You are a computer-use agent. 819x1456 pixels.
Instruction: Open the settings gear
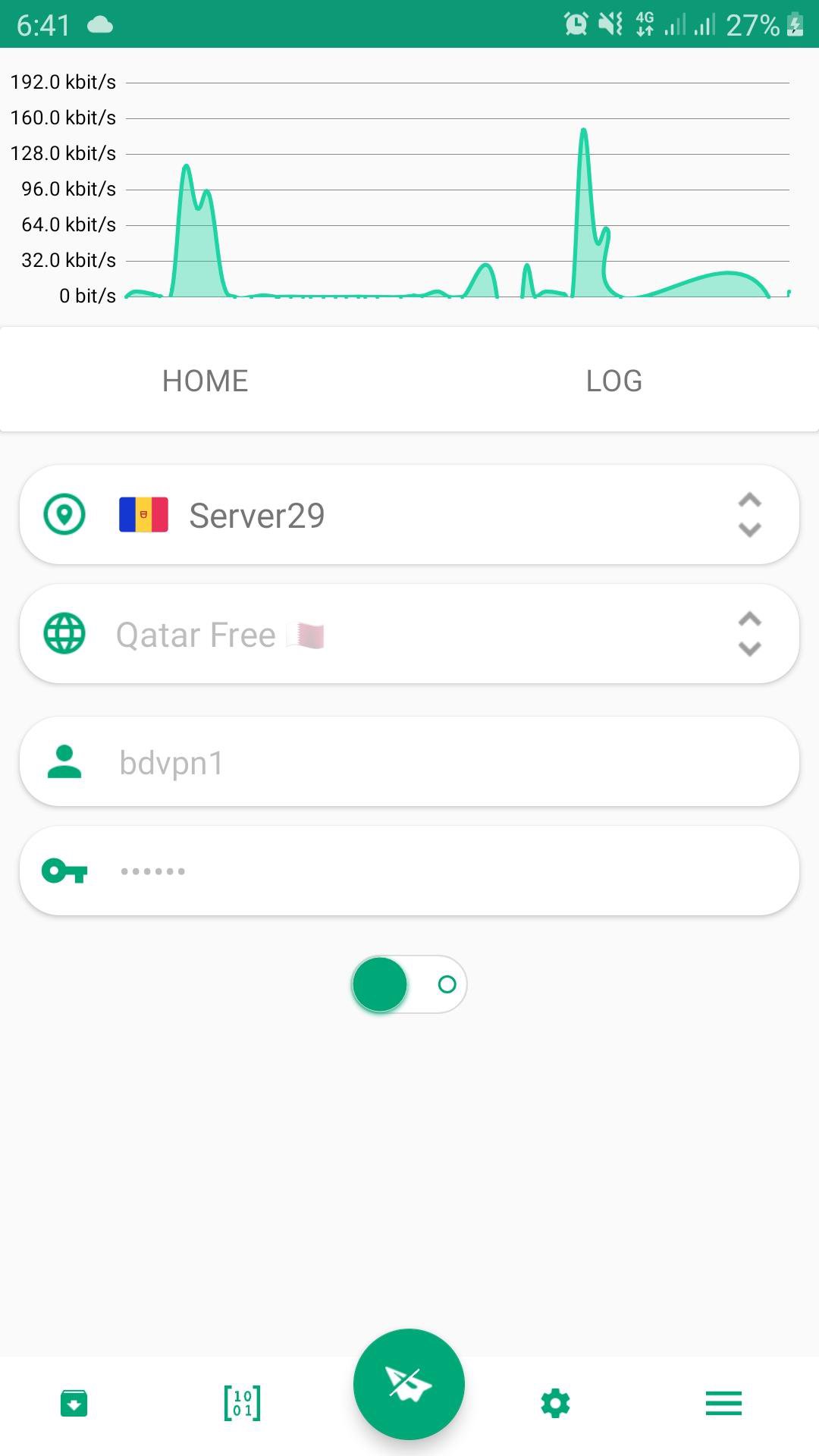click(x=555, y=1404)
